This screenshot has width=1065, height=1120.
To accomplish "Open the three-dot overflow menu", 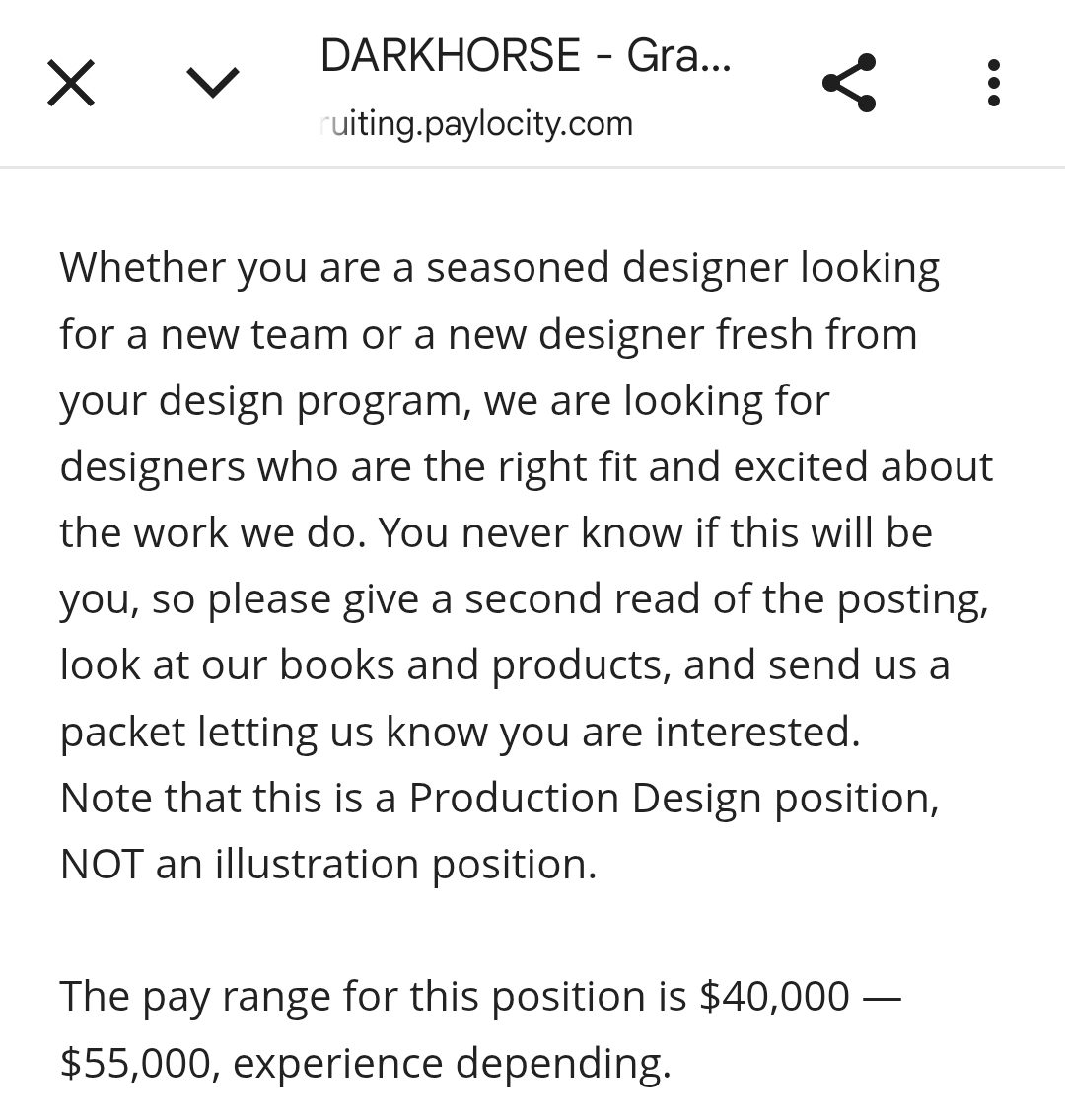I will [993, 83].
